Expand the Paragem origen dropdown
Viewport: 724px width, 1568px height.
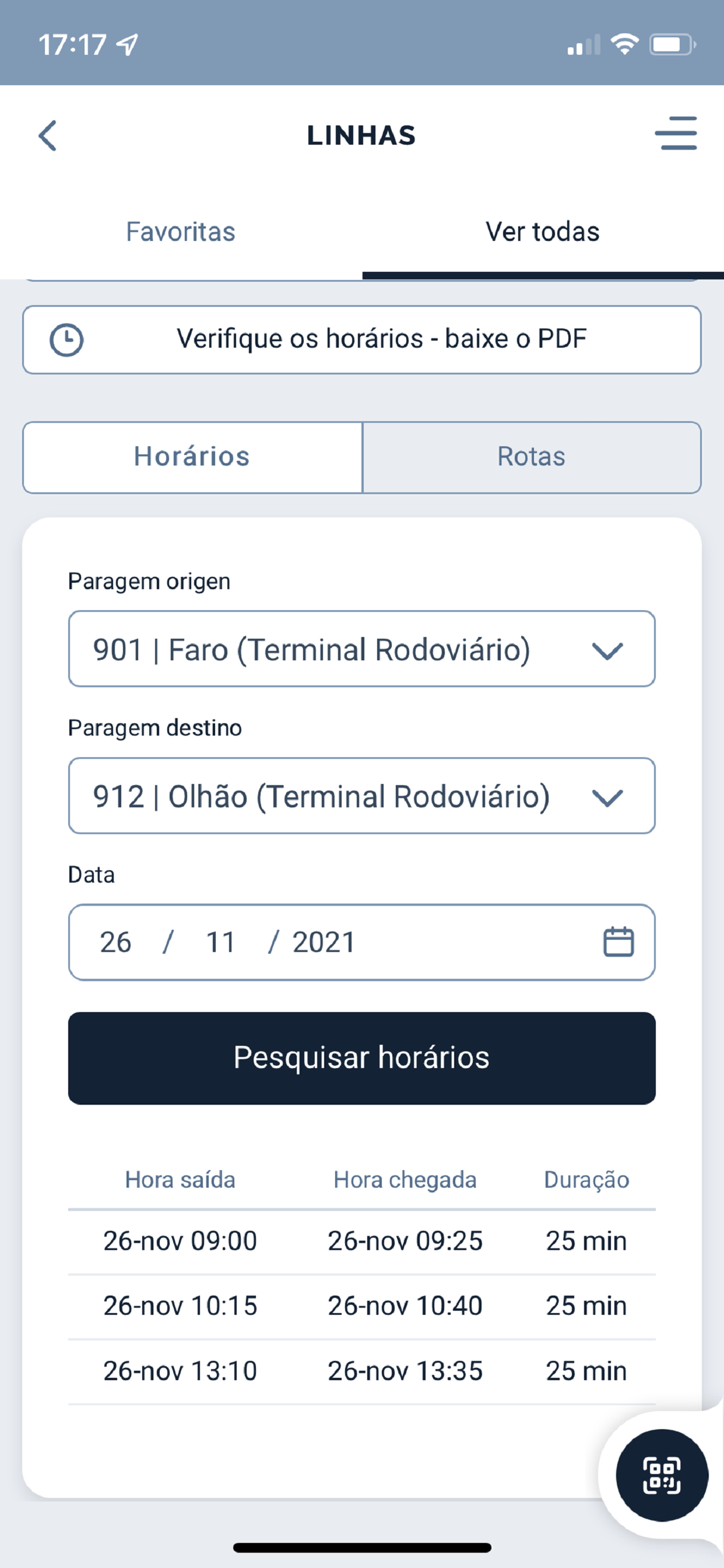click(x=362, y=649)
